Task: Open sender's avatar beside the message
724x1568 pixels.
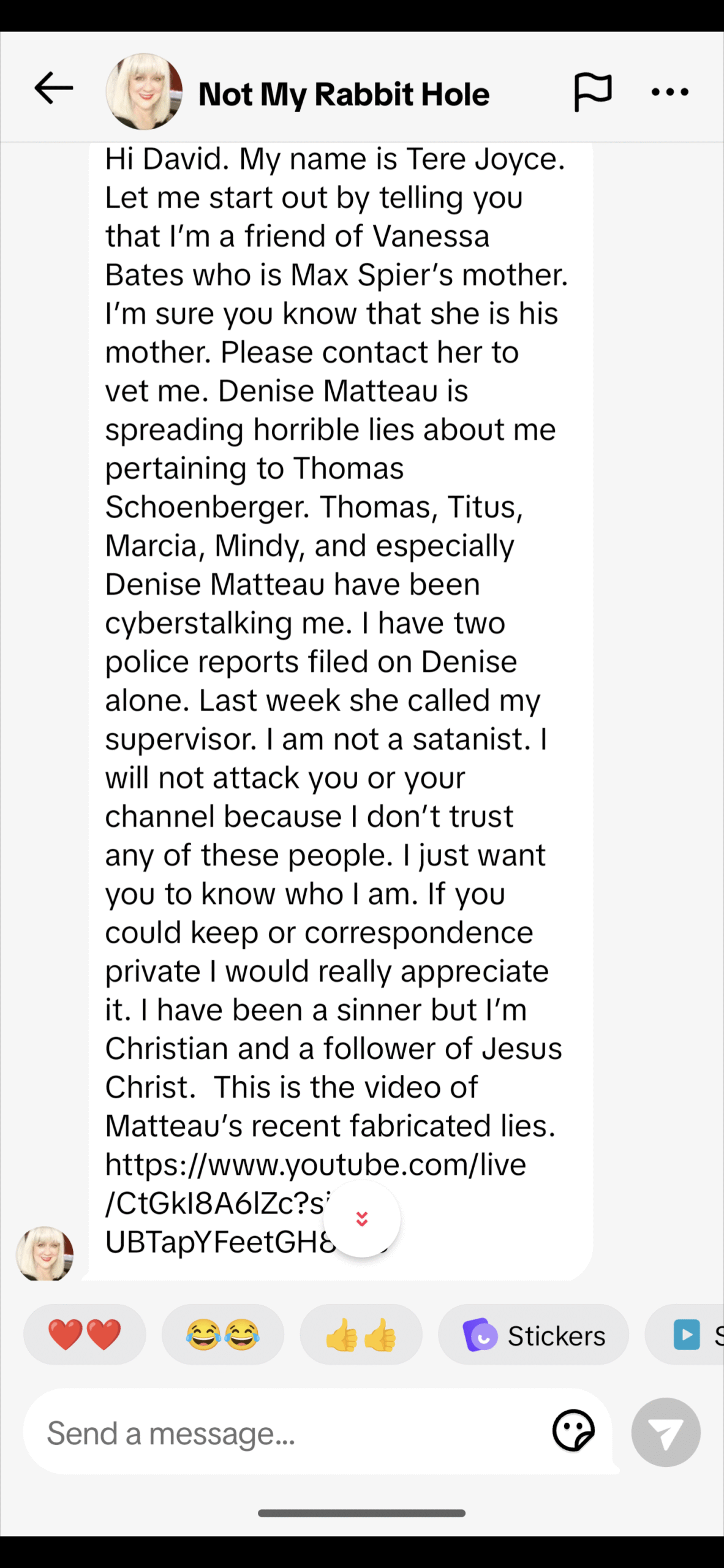Action: pyautogui.click(x=45, y=1253)
